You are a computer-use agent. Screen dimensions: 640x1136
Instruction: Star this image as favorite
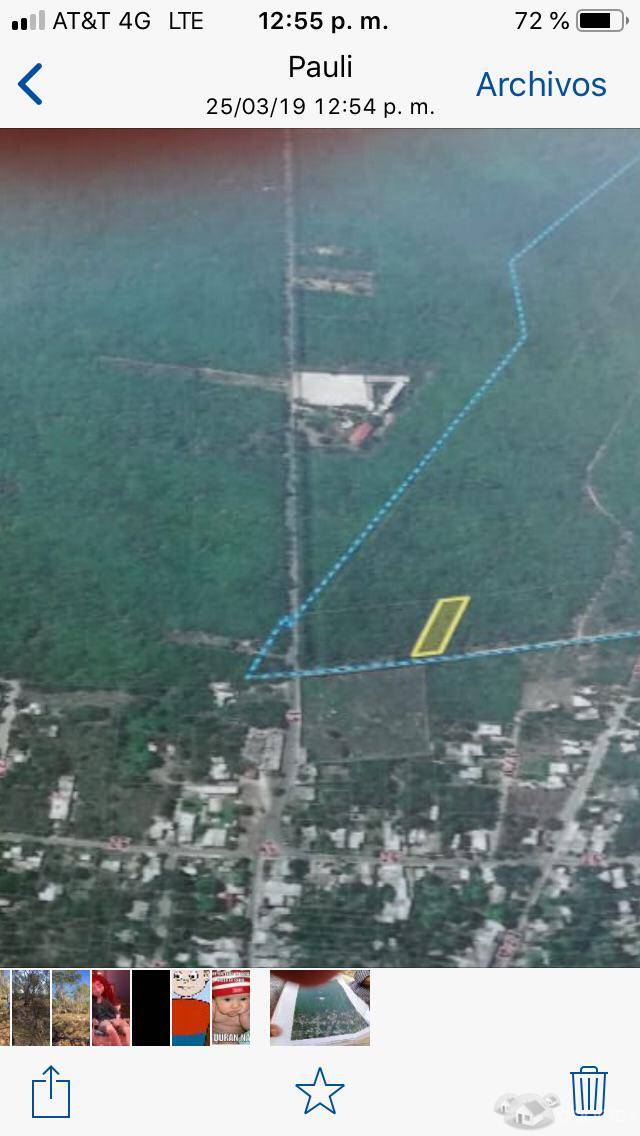coord(320,1091)
